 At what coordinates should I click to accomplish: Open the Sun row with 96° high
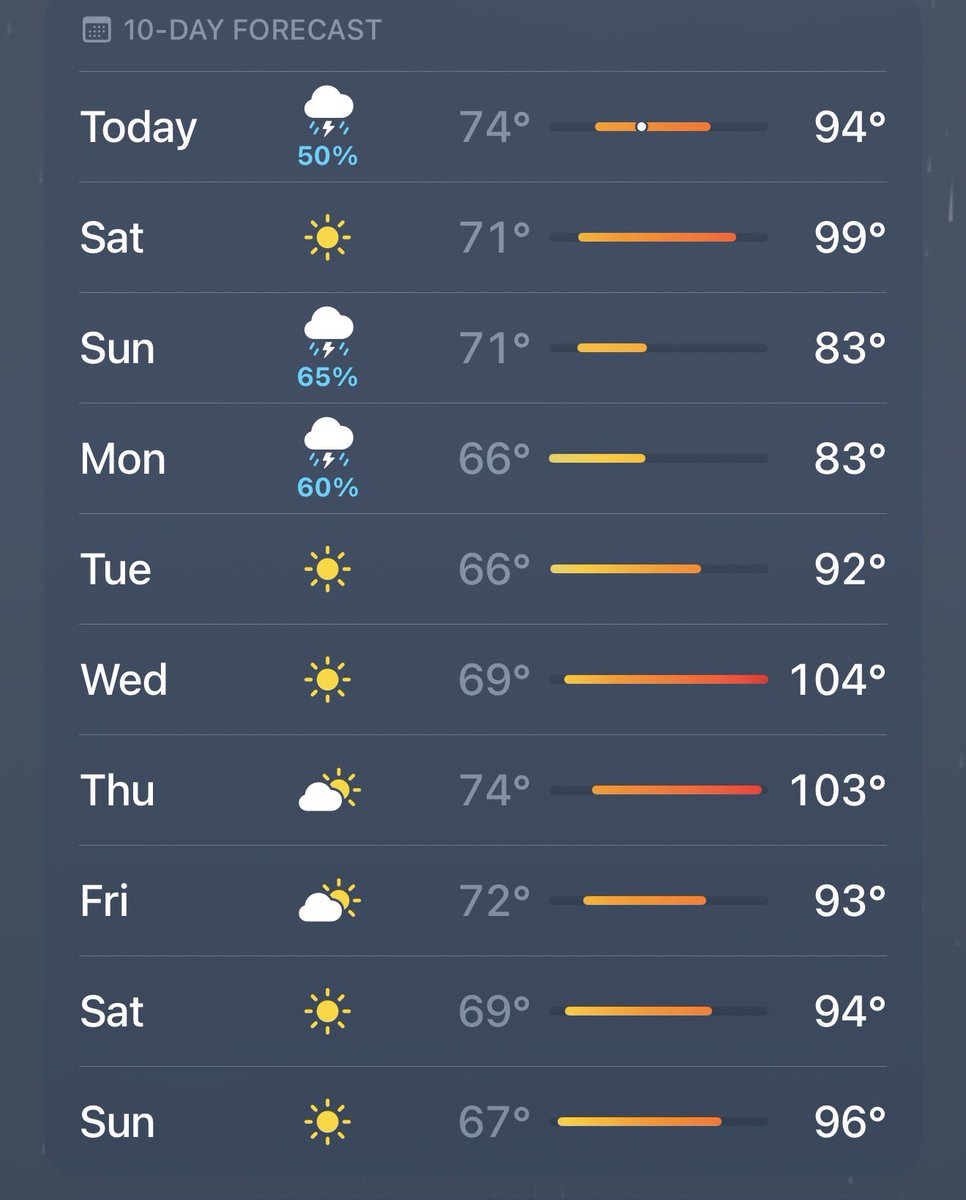[x=483, y=1122]
